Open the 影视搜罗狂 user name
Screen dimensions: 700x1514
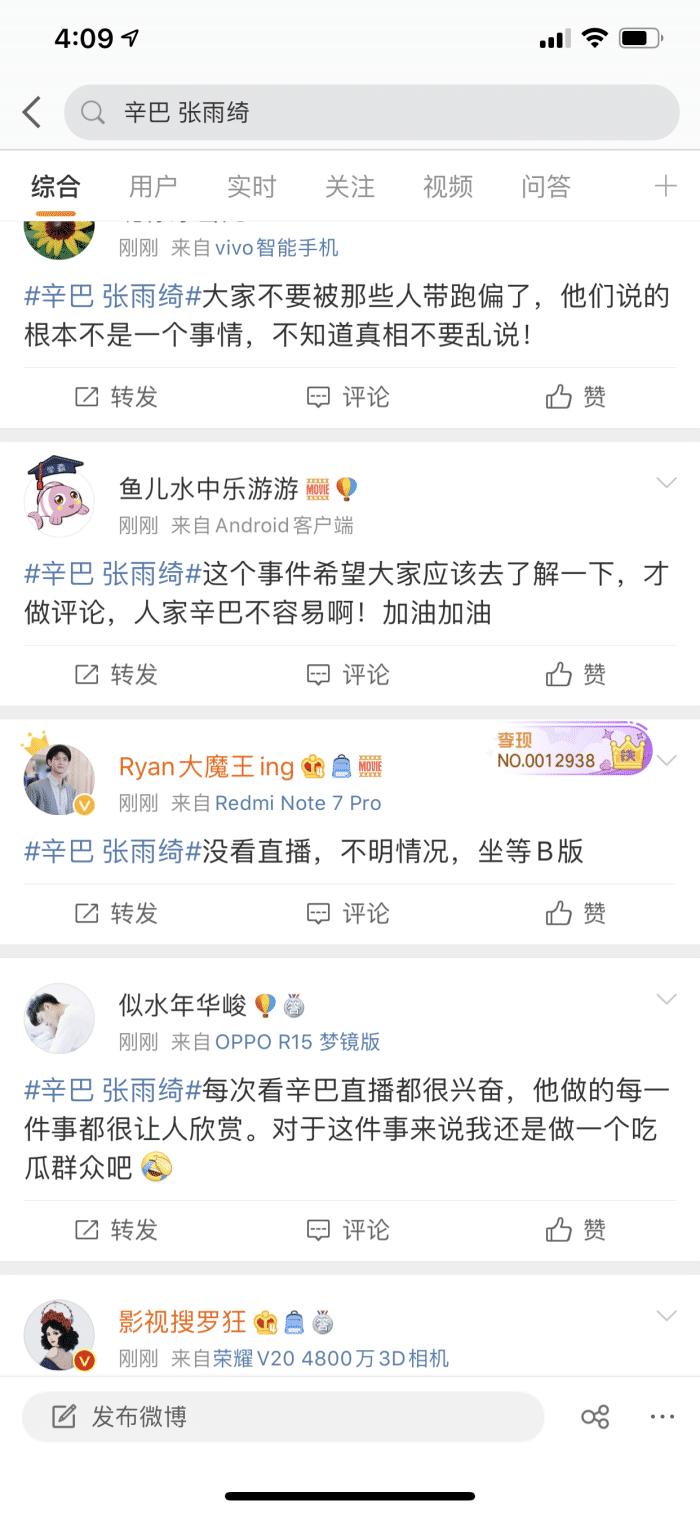[182, 1322]
